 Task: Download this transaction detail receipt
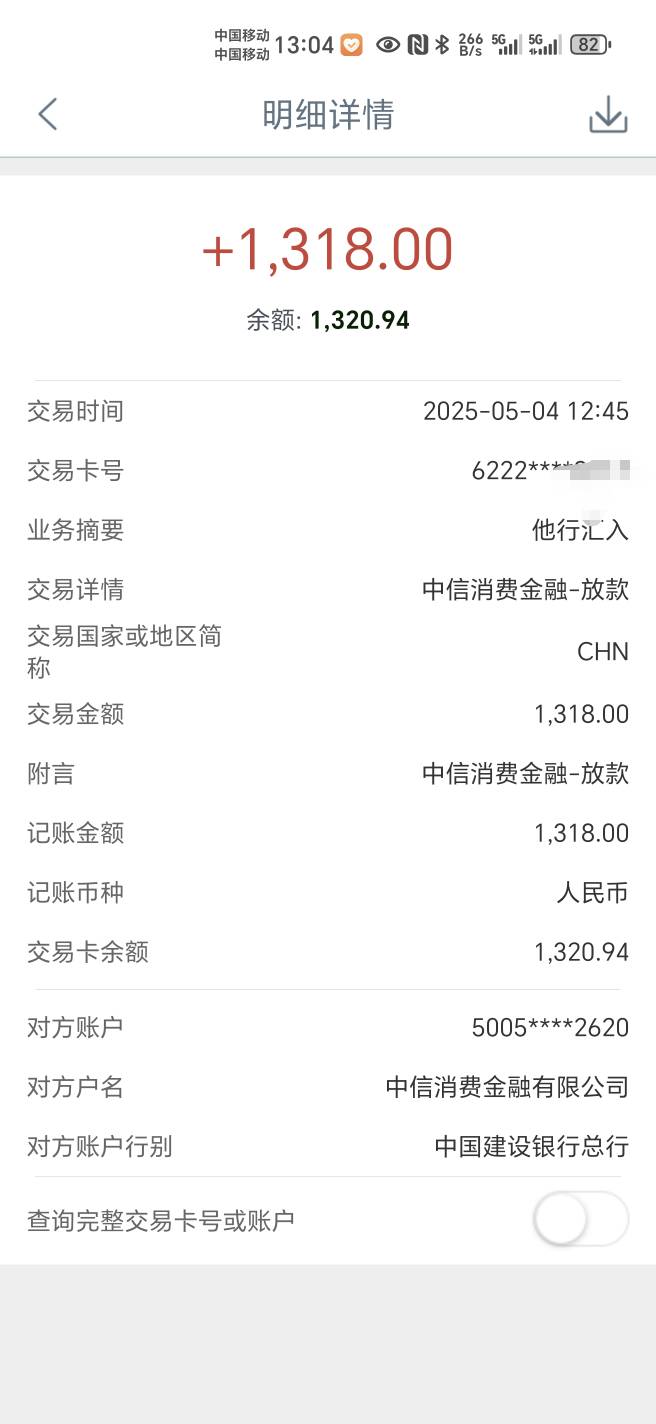608,115
